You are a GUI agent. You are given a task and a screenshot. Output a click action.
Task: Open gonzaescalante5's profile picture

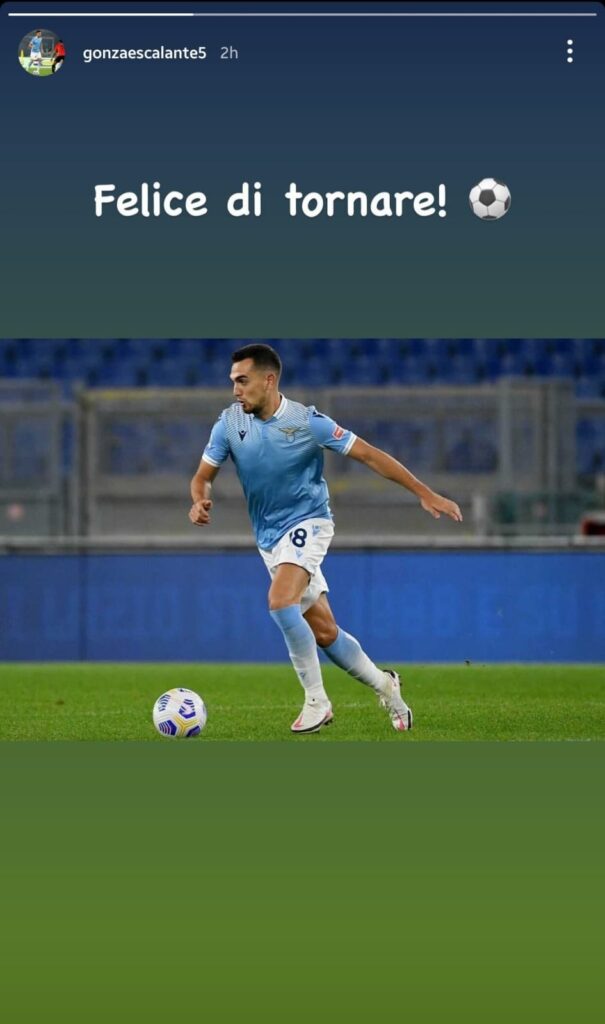41,52
